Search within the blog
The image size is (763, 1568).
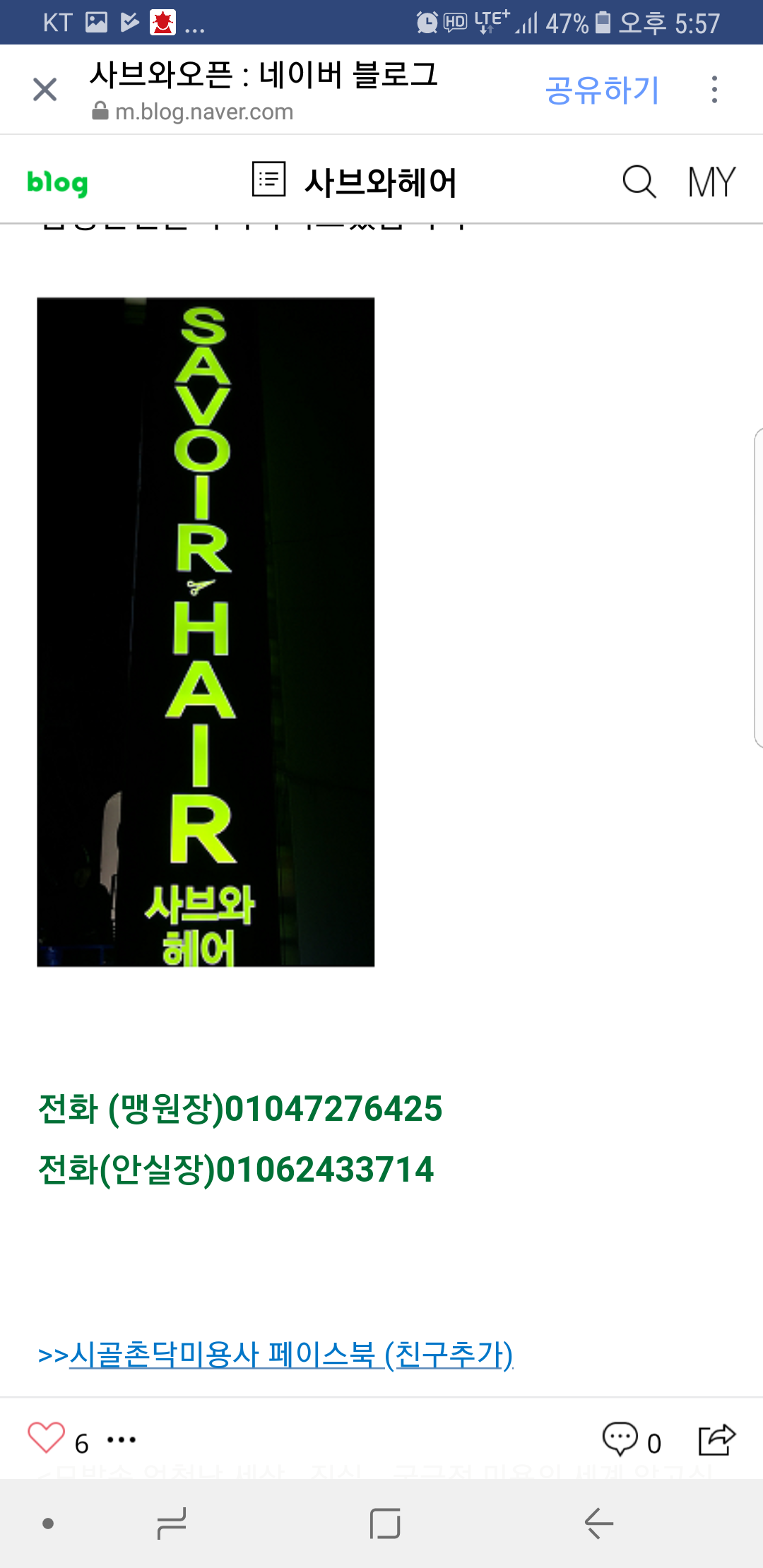click(x=639, y=182)
